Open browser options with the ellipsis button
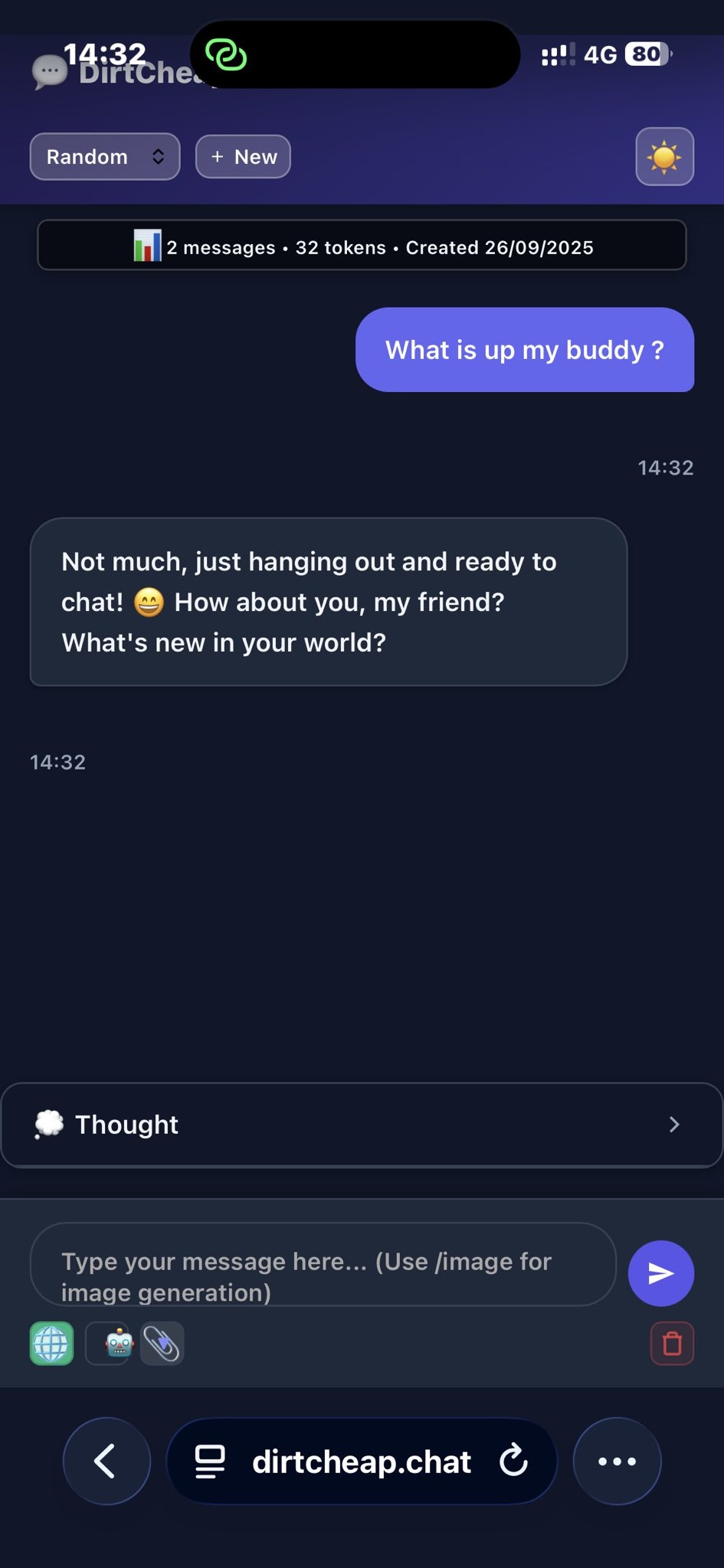The width and height of the screenshot is (724, 1568). (x=617, y=1461)
